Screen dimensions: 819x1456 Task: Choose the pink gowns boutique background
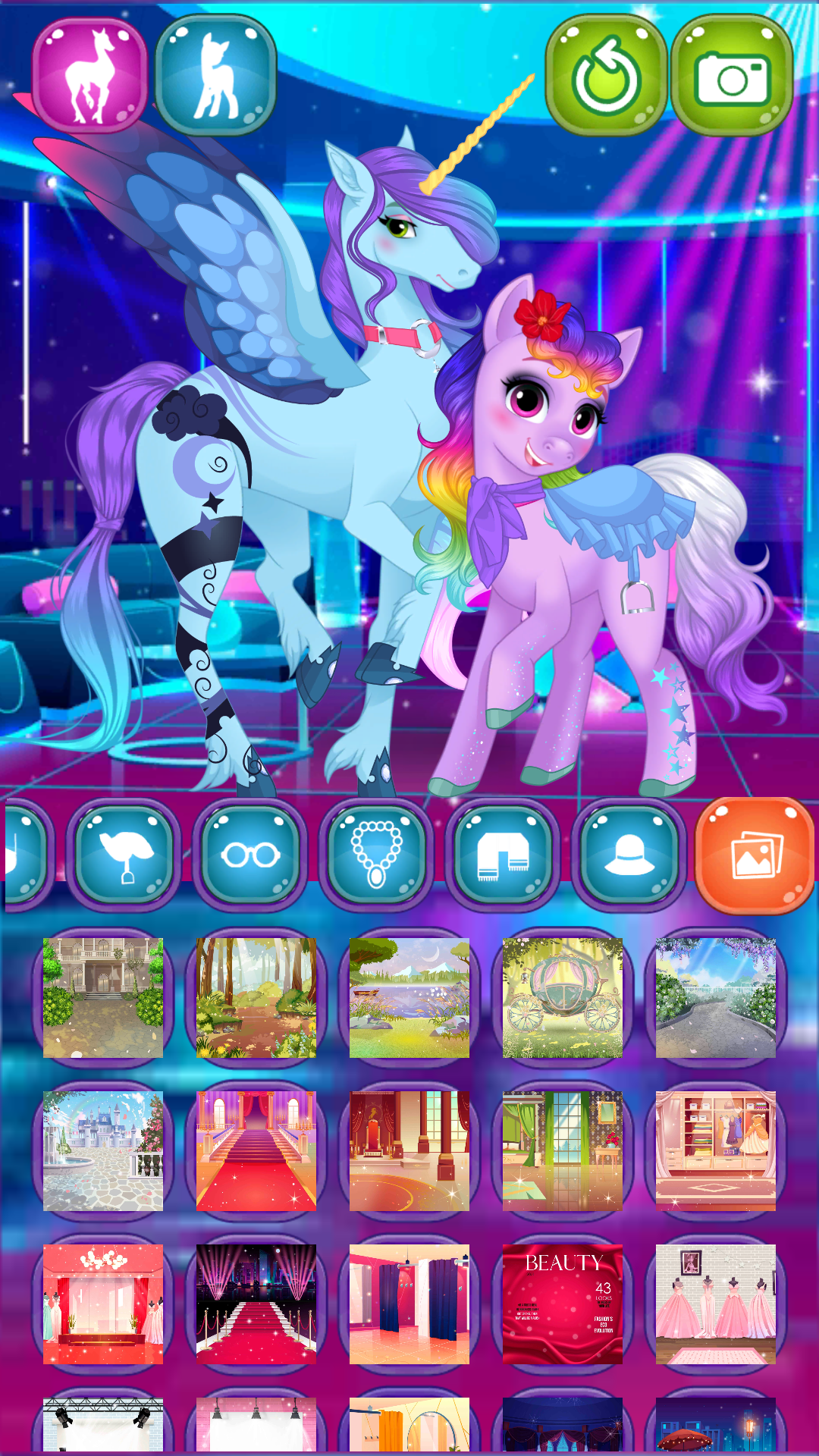click(716, 1304)
